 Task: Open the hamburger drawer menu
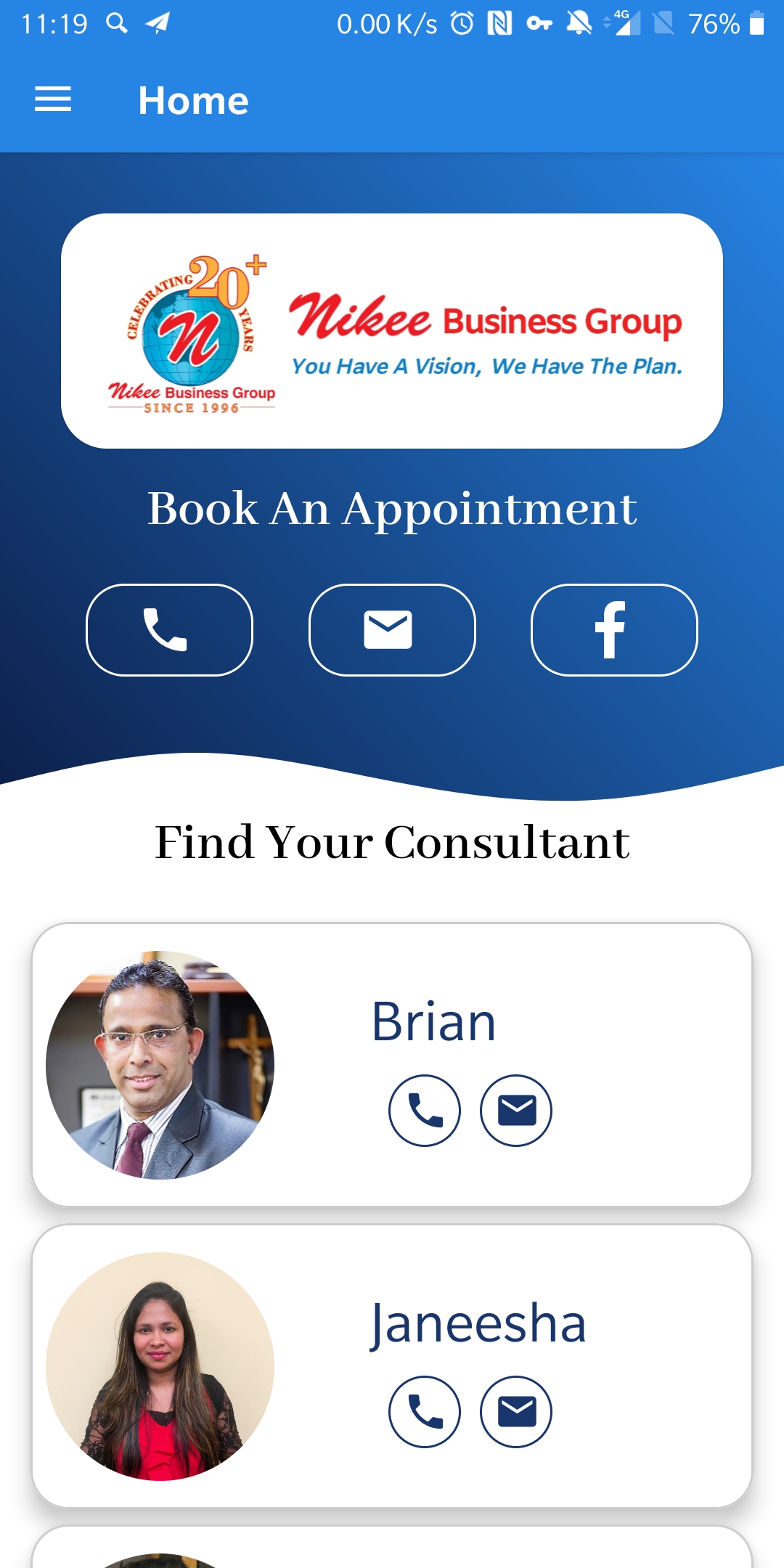coord(53,99)
